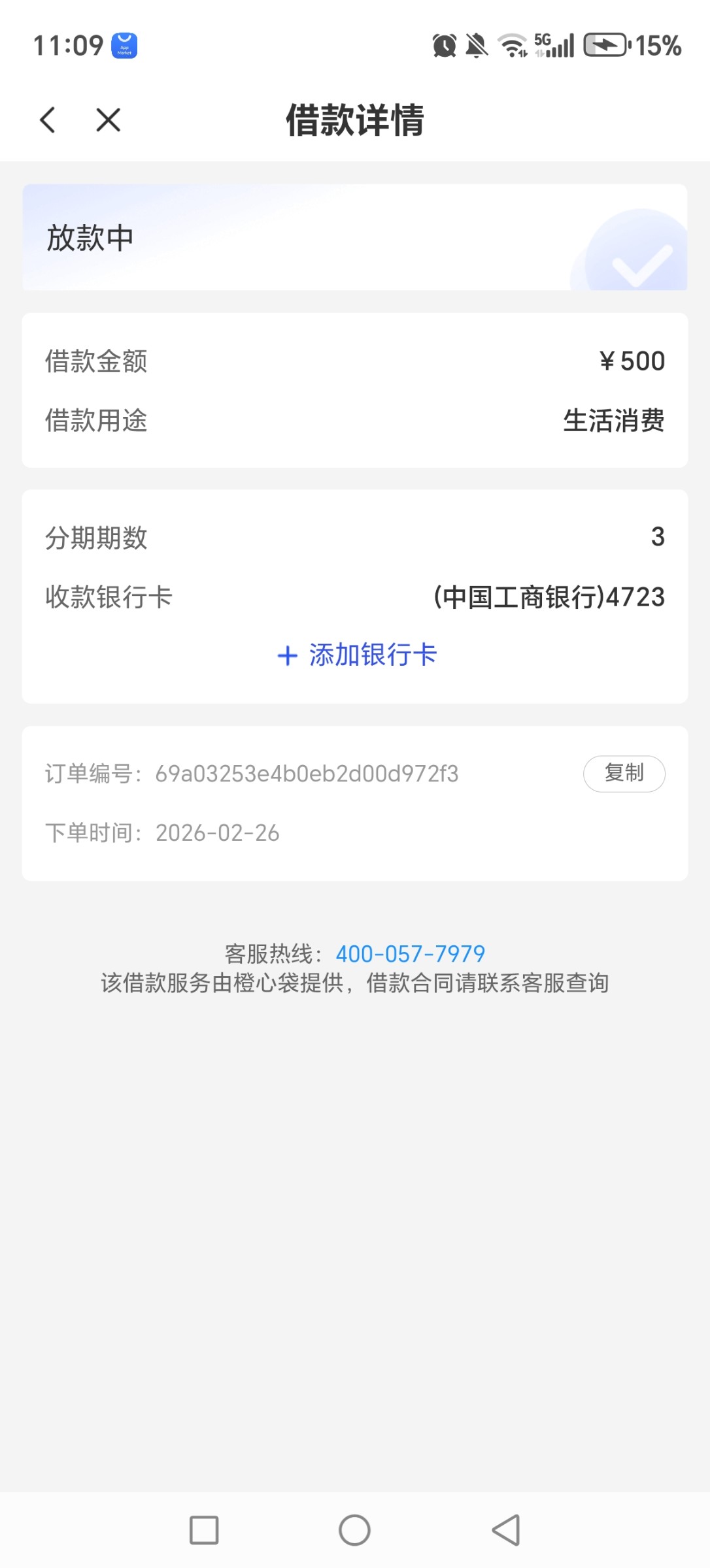Open recent apps from navigation bar
The height and width of the screenshot is (1568, 710).
pos(204,1530)
